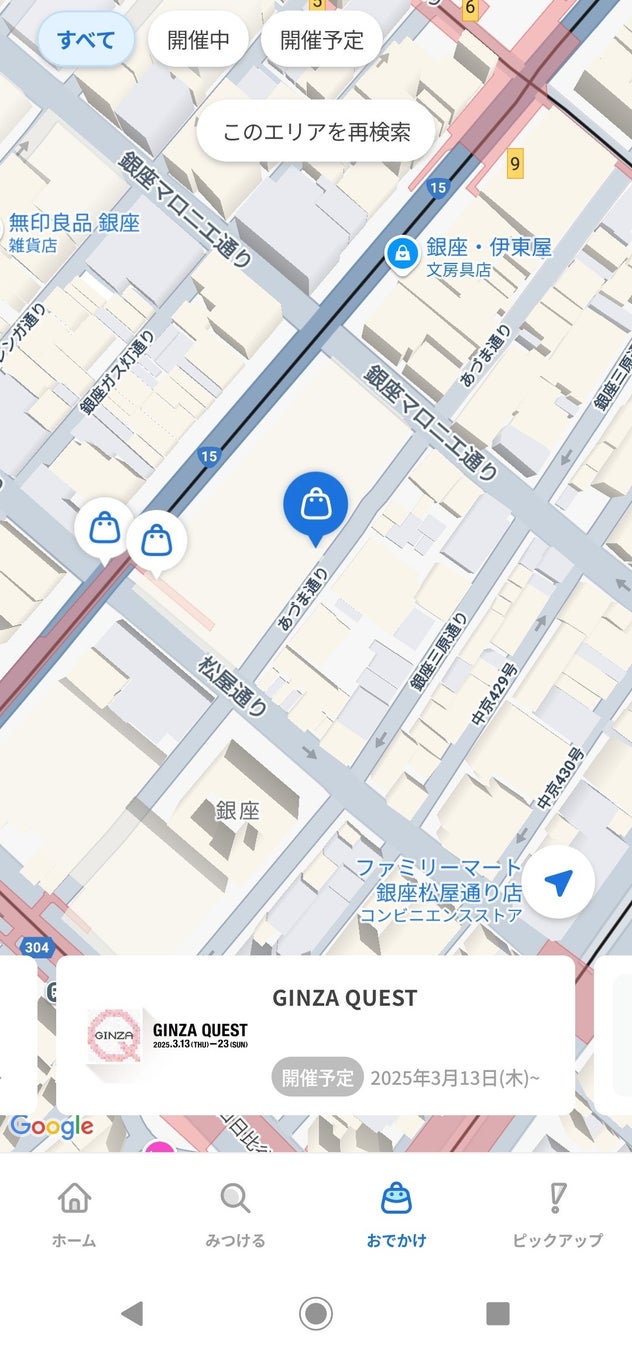Center map on my current location
Viewport: 632px width, 1350px height.
(x=558, y=882)
